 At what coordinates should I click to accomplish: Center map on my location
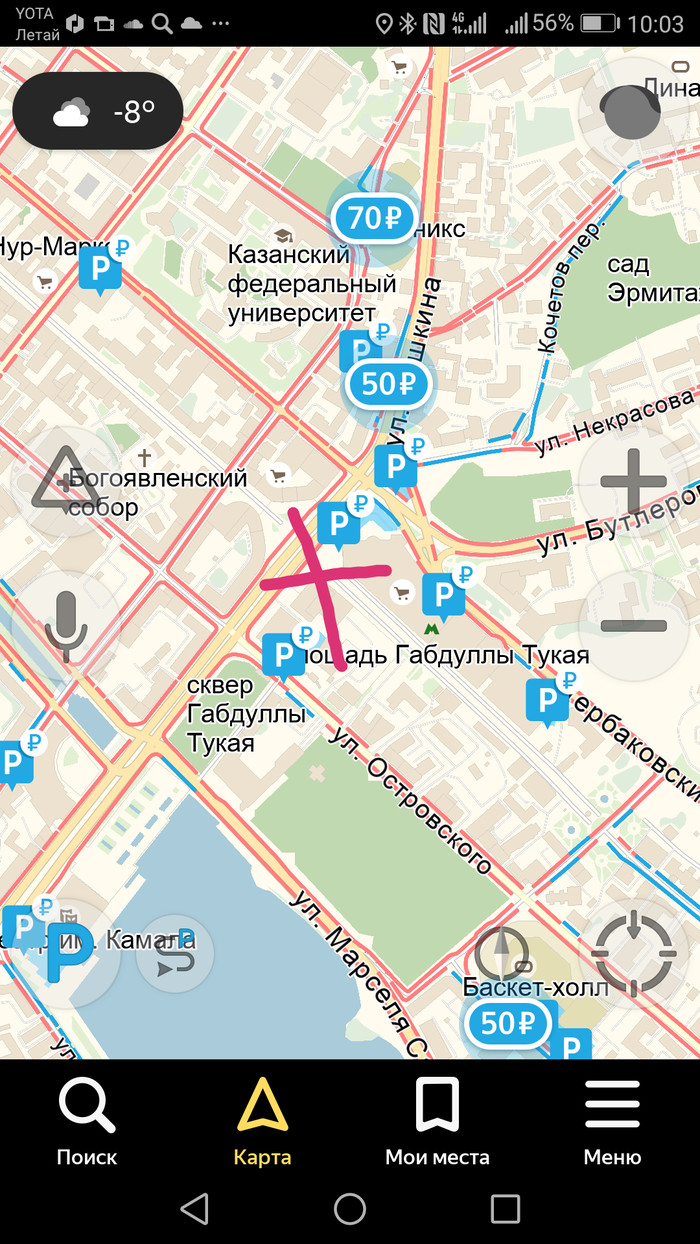pyautogui.click(x=633, y=953)
